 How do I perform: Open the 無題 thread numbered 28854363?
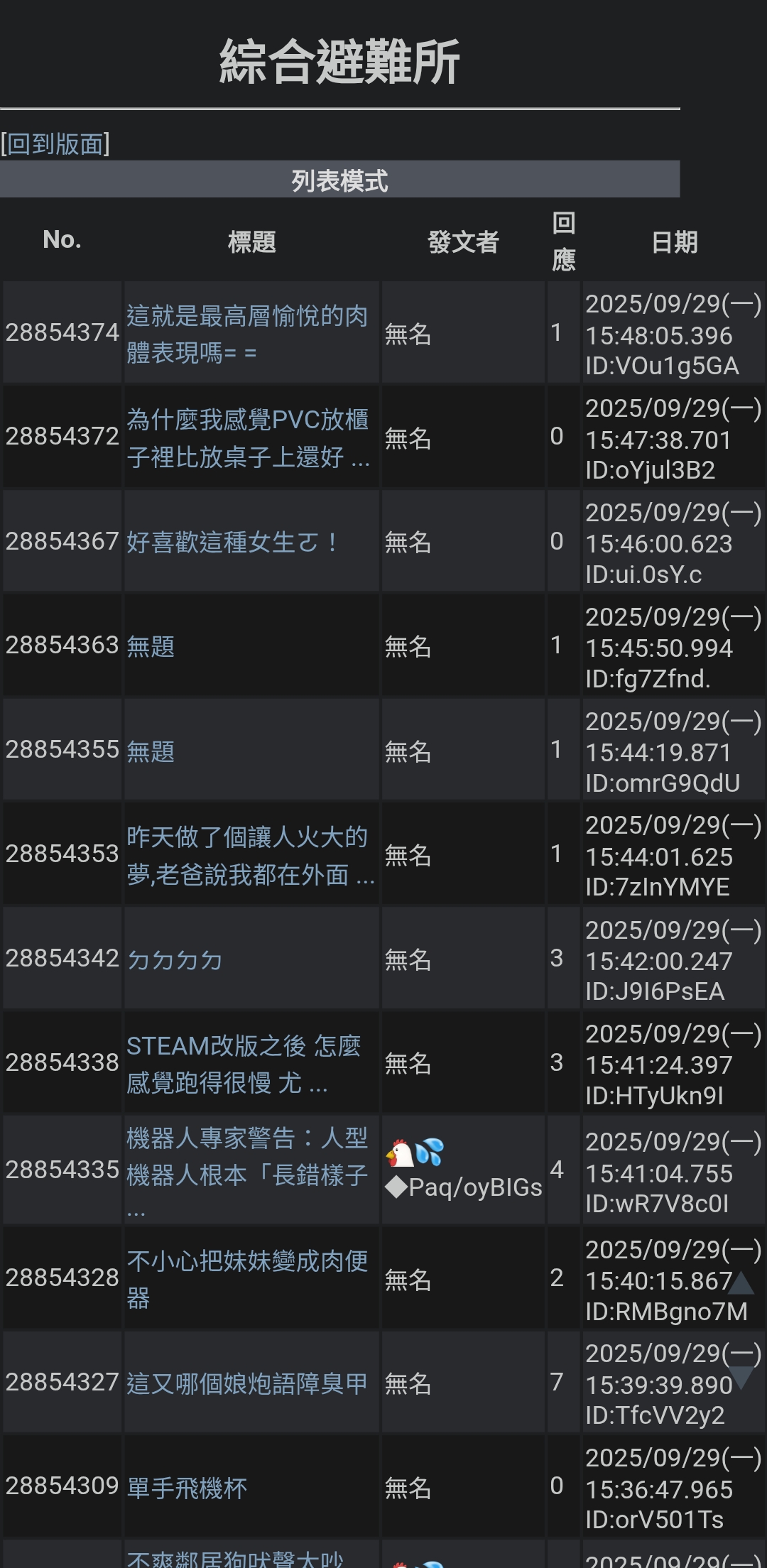151,646
